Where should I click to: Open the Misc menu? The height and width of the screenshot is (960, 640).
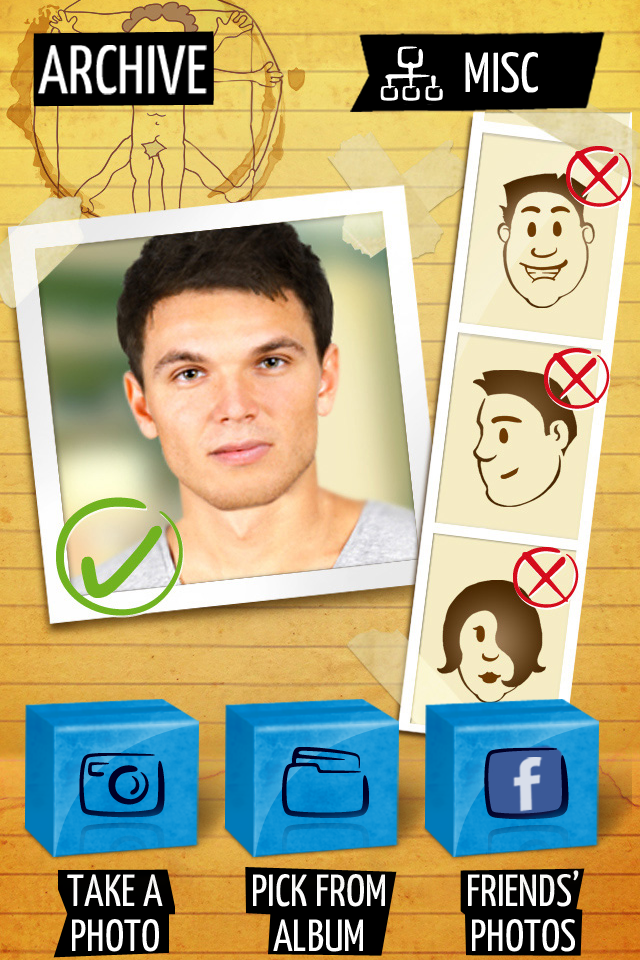click(x=477, y=74)
